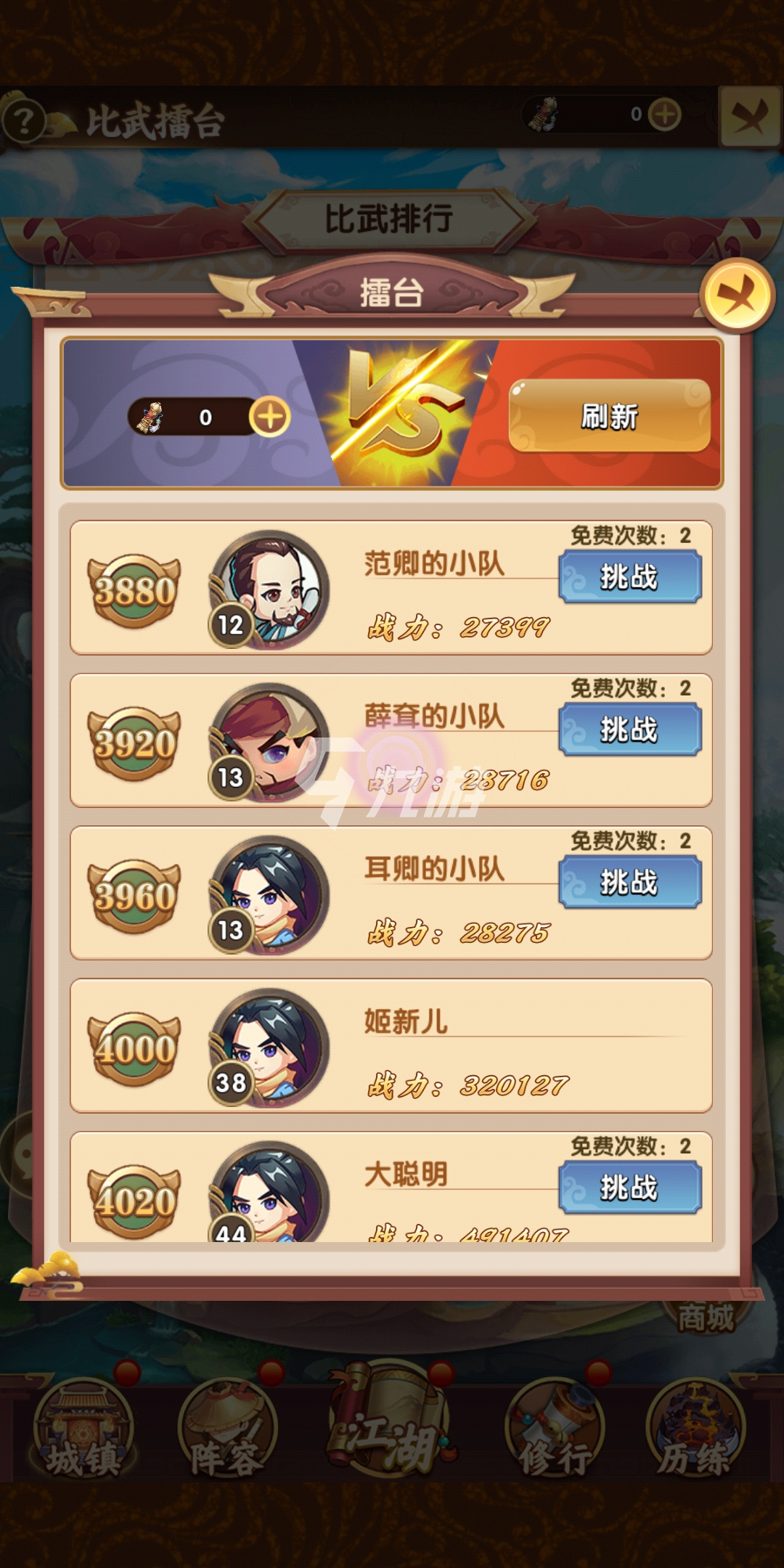
Task: Open the question mark help icon
Action: [x=24, y=121]
